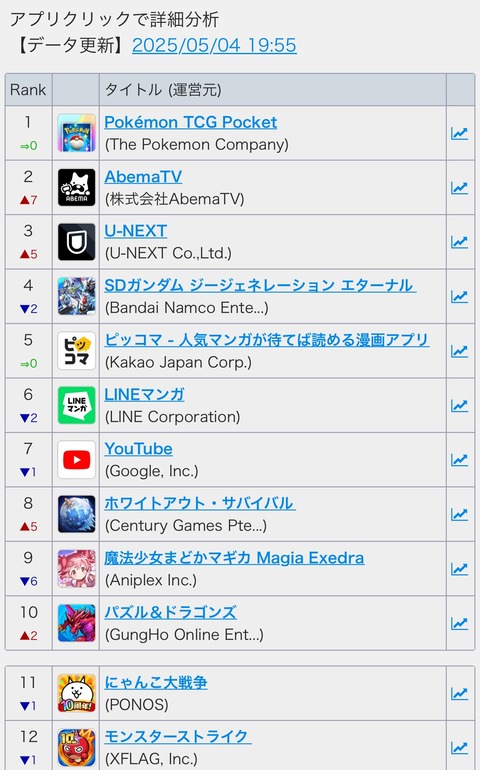Open 魔法少女まどかマギカ Magia Exedra link
The height and width of the screenshot is (770, 480).
pyautogui.click(x=234, y=558)
